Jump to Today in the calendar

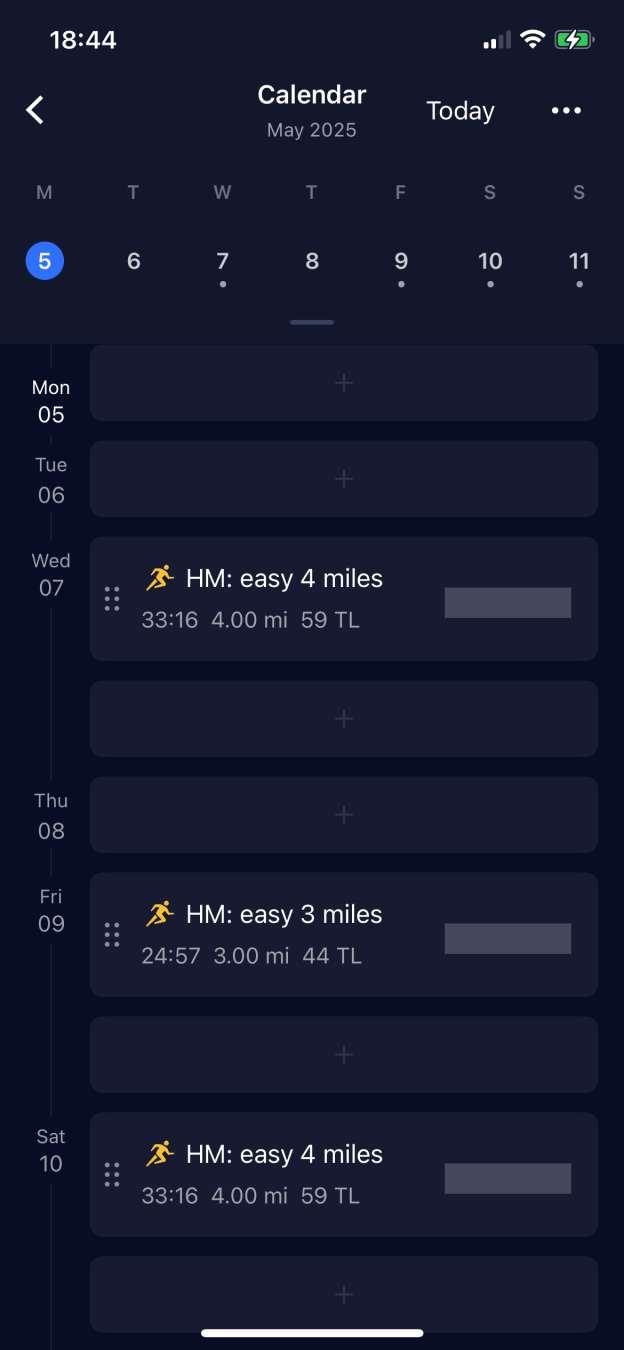[460, 111]
